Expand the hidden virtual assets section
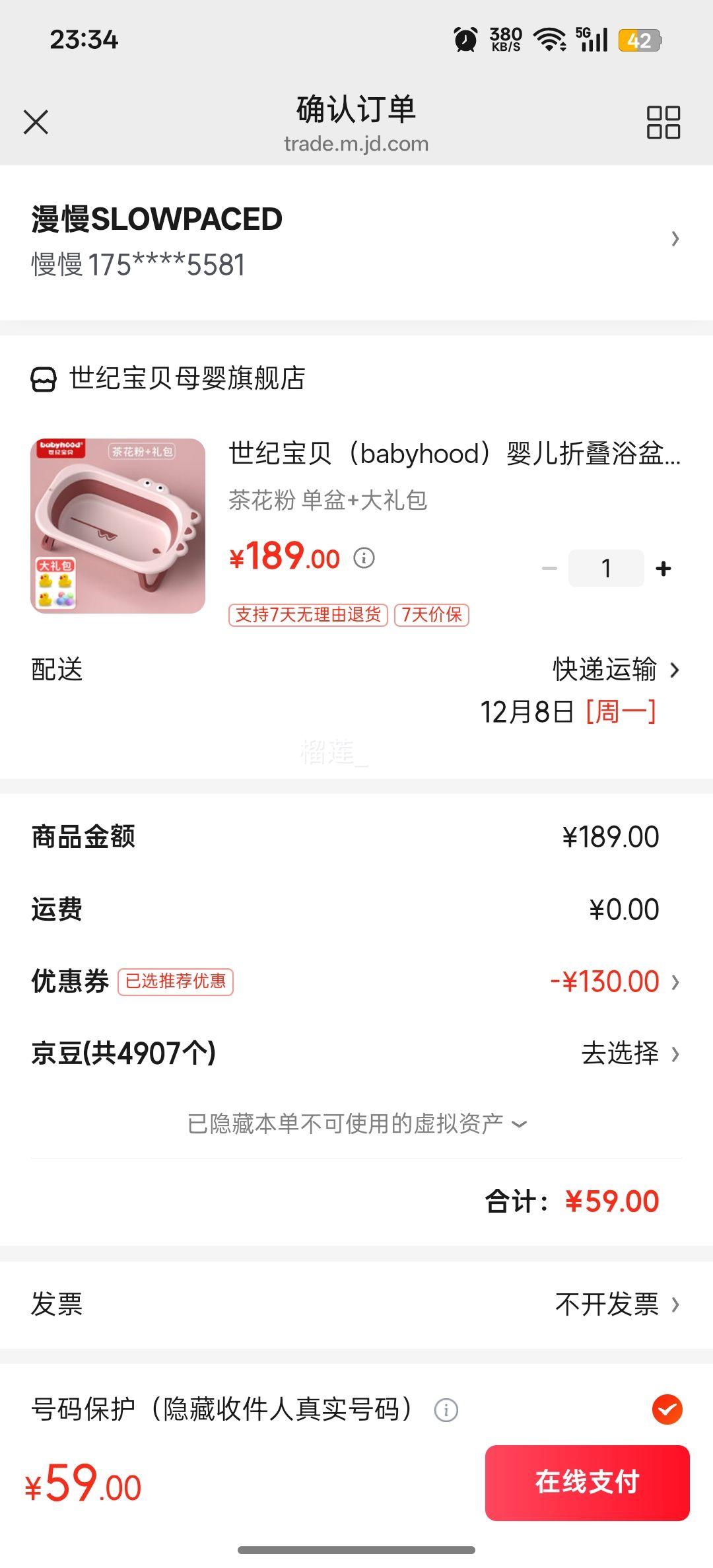 [356, 1122]
